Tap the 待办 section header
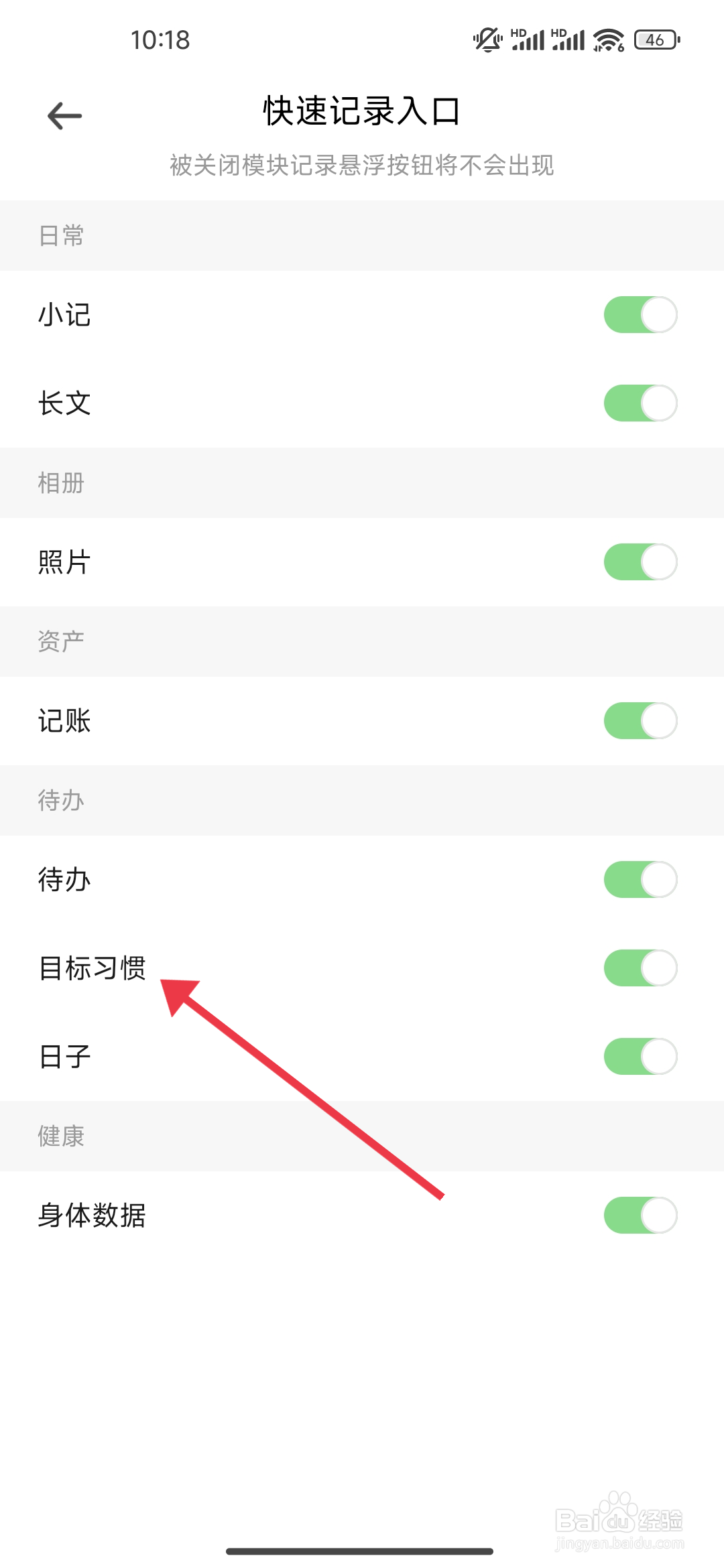 click(60, 800)
